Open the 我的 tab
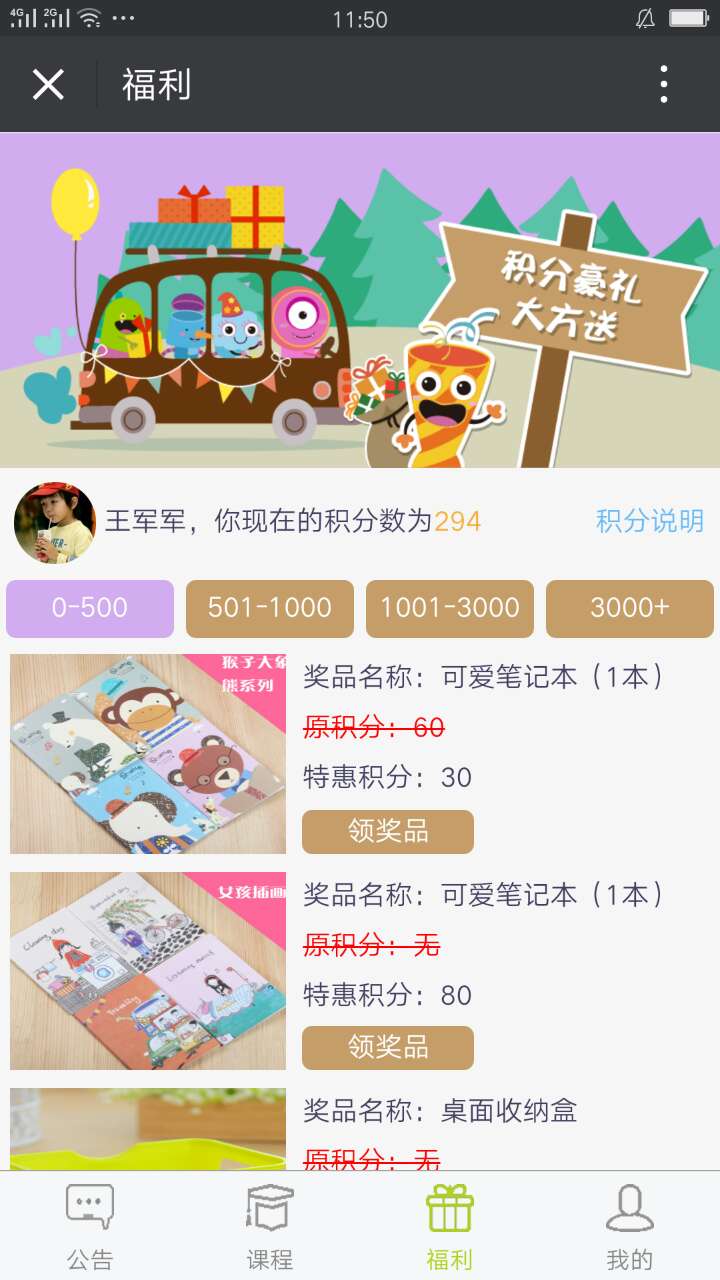 tap(630, 1226)
